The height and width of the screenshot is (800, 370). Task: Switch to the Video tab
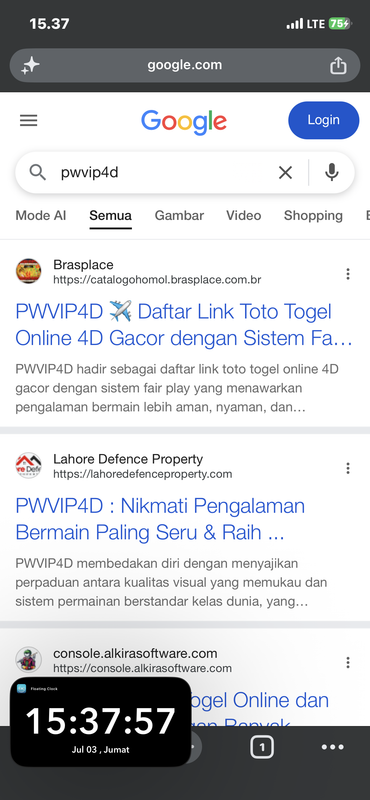(243, 215)
